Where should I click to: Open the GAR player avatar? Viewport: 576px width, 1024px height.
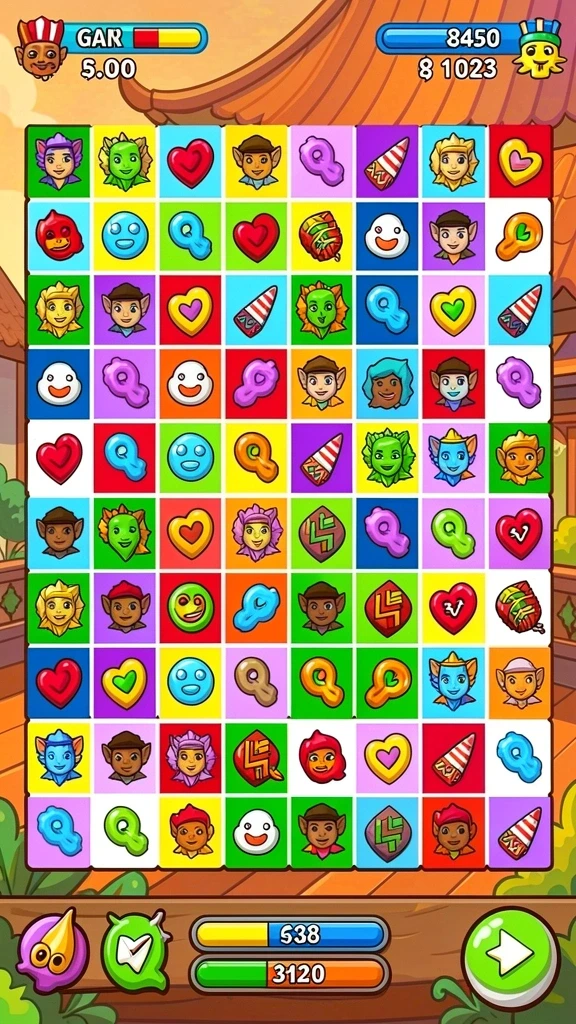point(41,47)
